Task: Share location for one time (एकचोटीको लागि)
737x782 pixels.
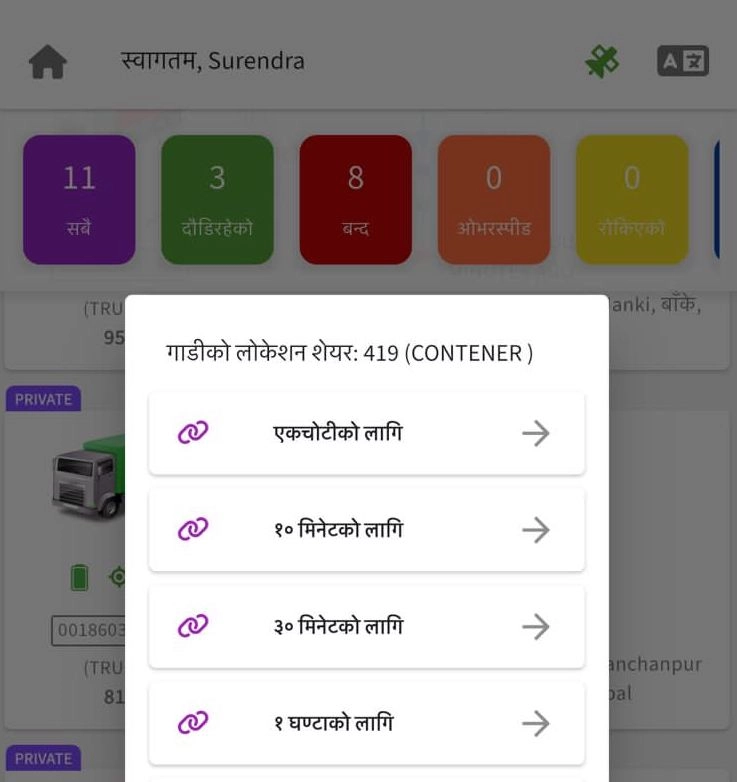Action: click(366, 433)
